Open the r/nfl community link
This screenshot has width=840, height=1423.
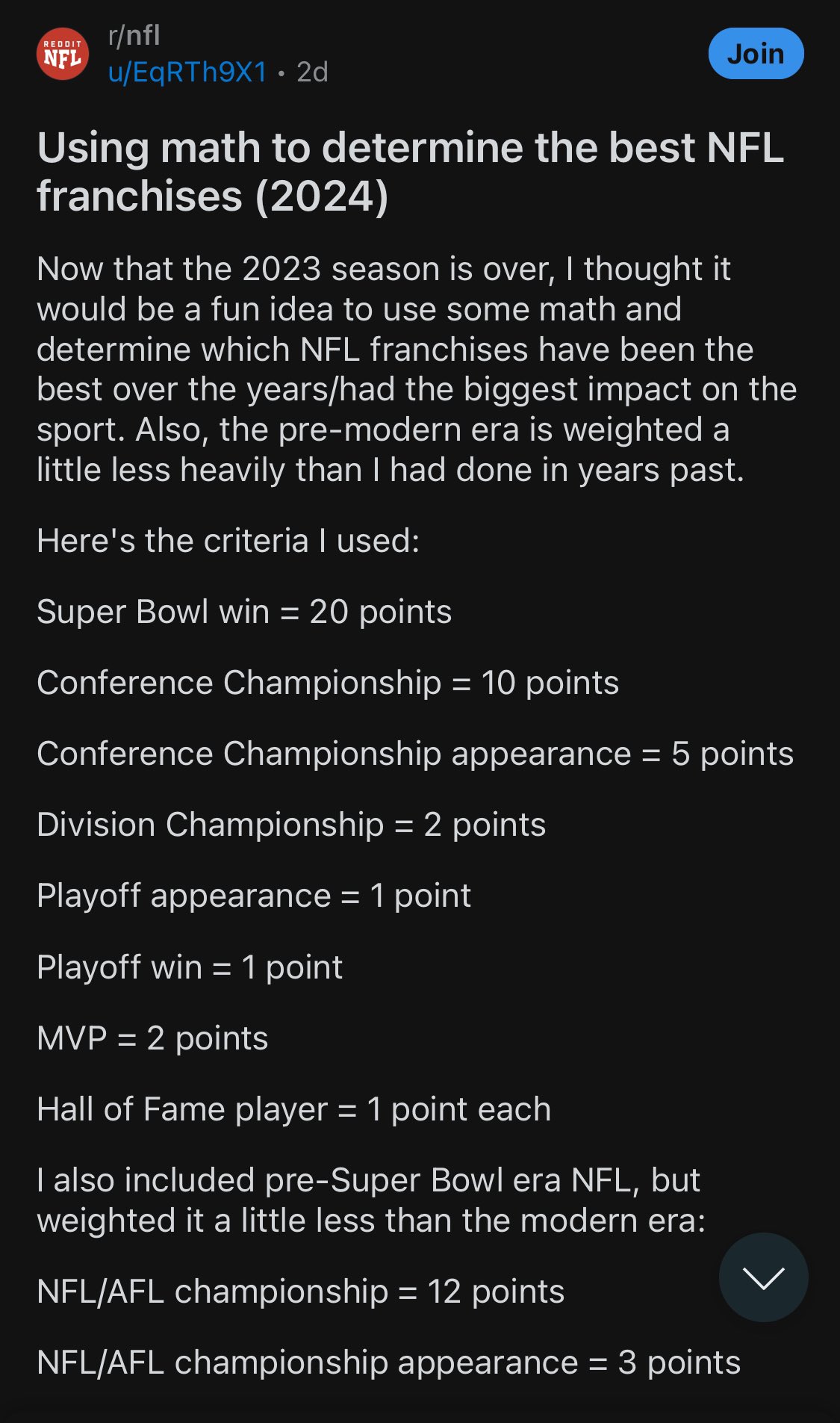pos(134,35)
